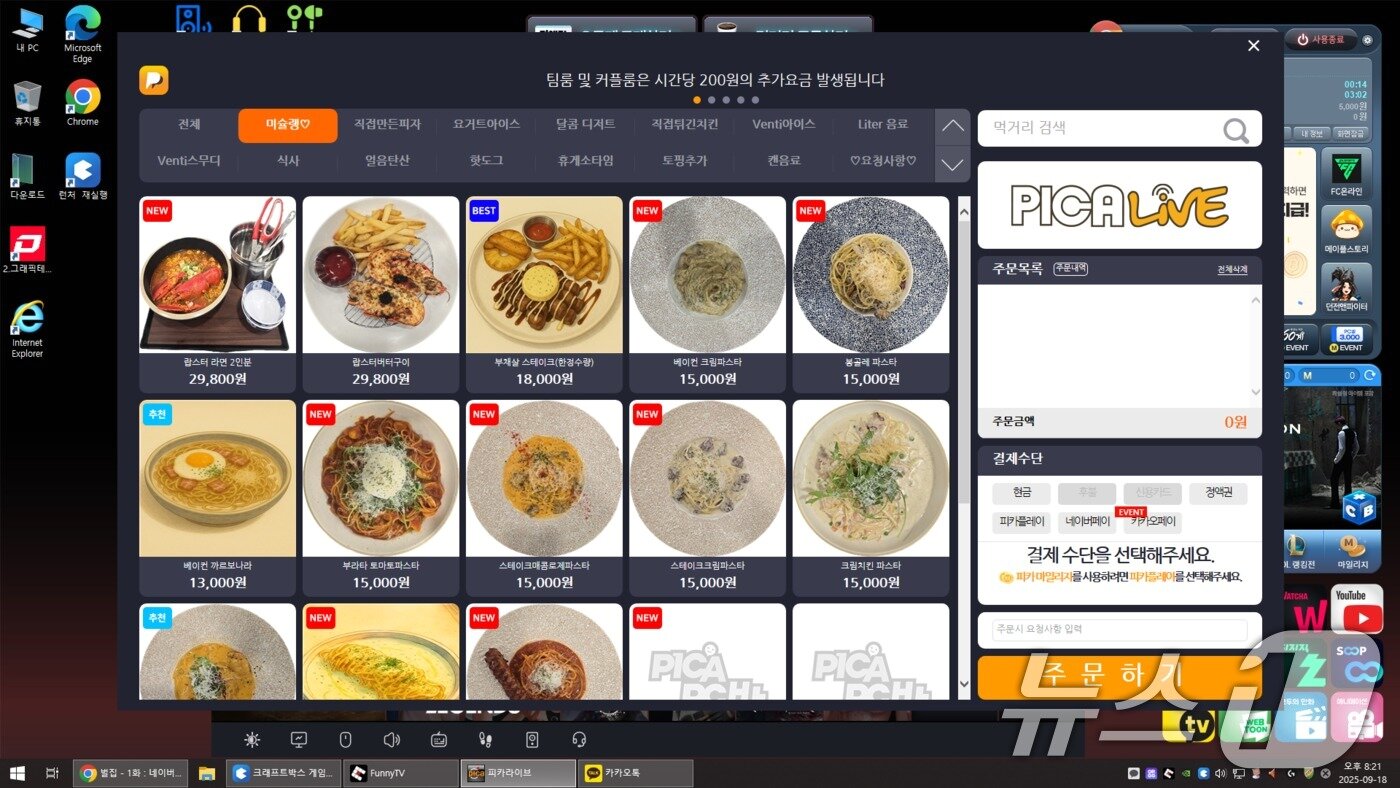Image resolution: width=1400 pixels, height=788 pixels.
Task: Select the 부채살 스테이크 menu item
Action: point(544,293)
